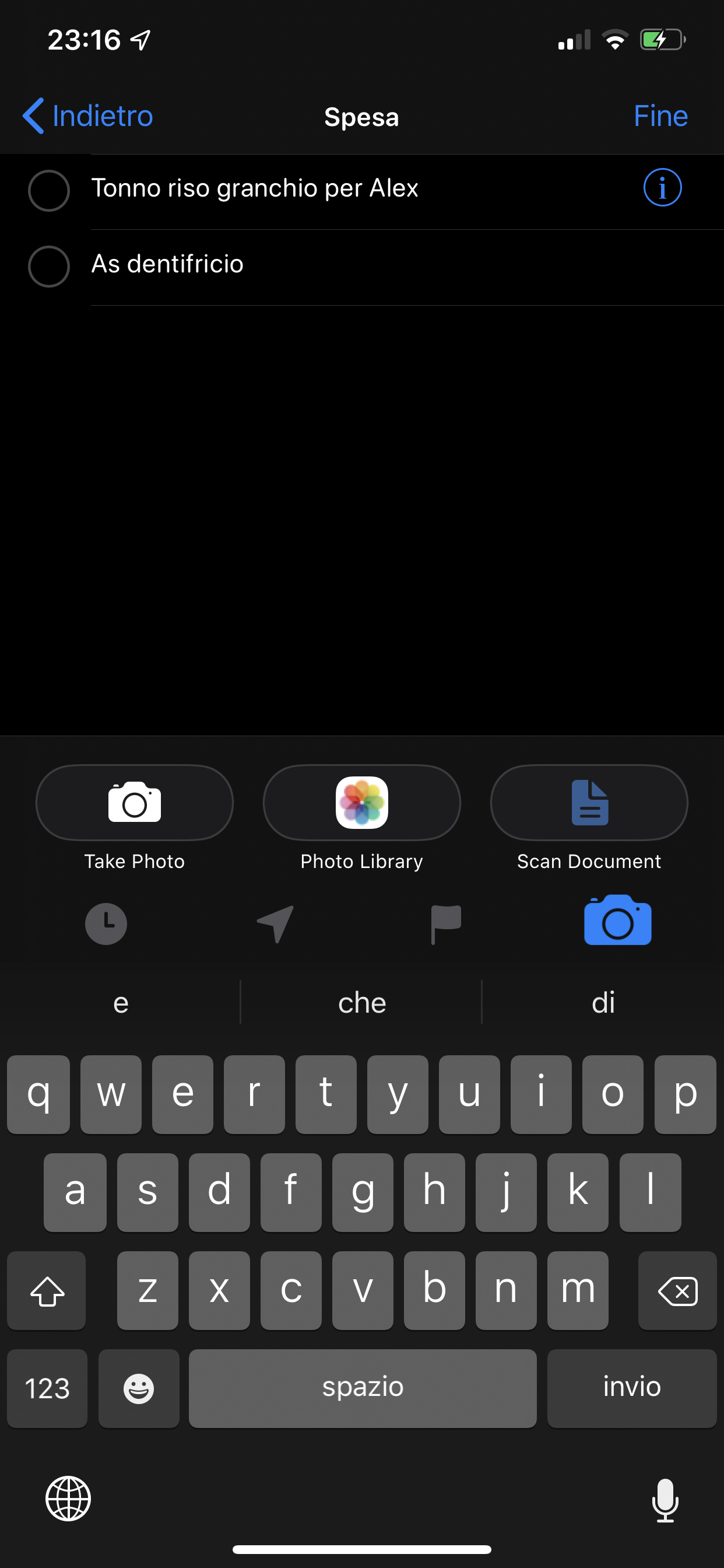Start dictation with the microphone
The height and width of the screenshot is (1568, 724).
pos(665,1500)
